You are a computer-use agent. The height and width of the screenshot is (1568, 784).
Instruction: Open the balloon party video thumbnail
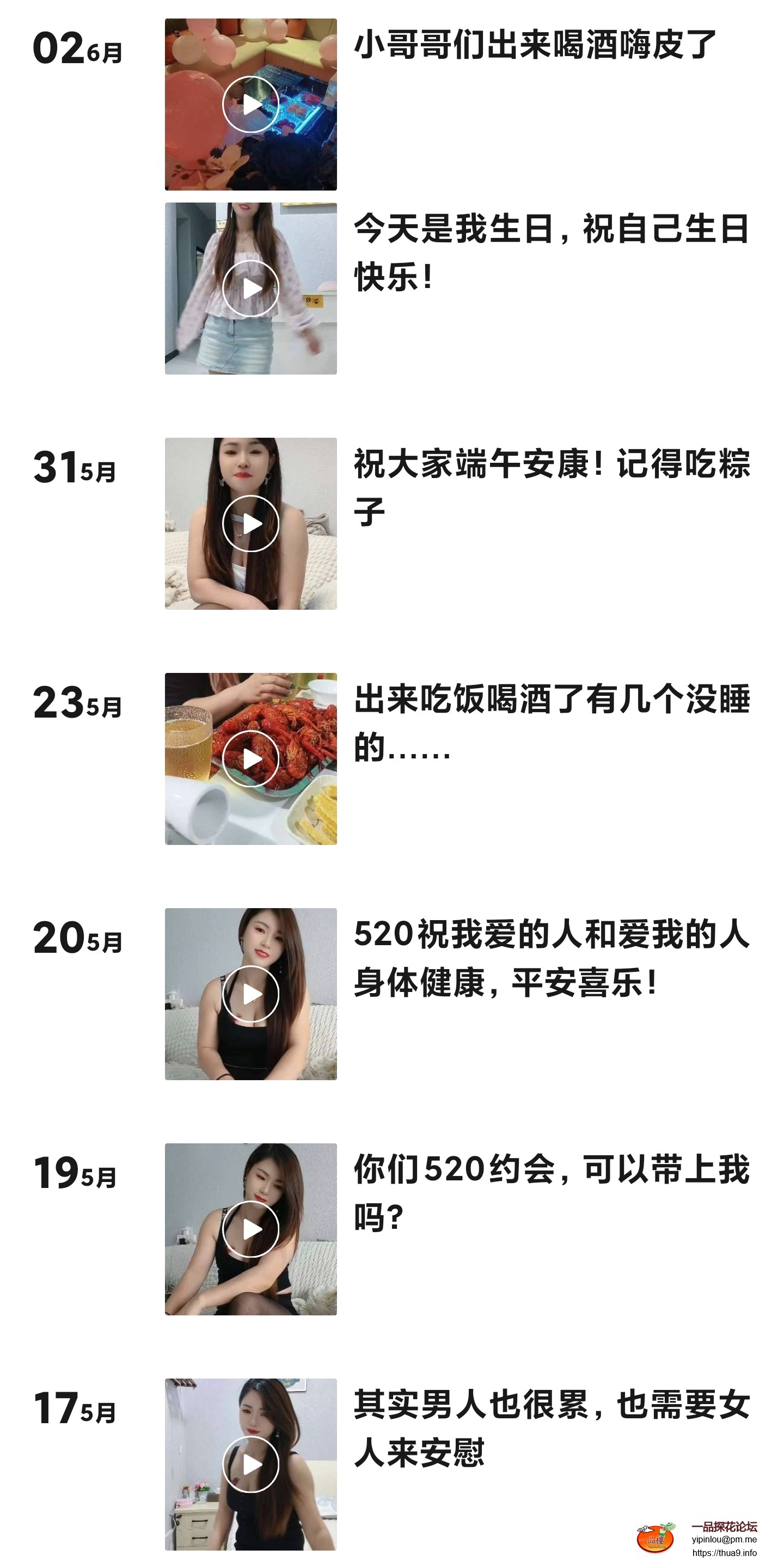pos(253,103)
